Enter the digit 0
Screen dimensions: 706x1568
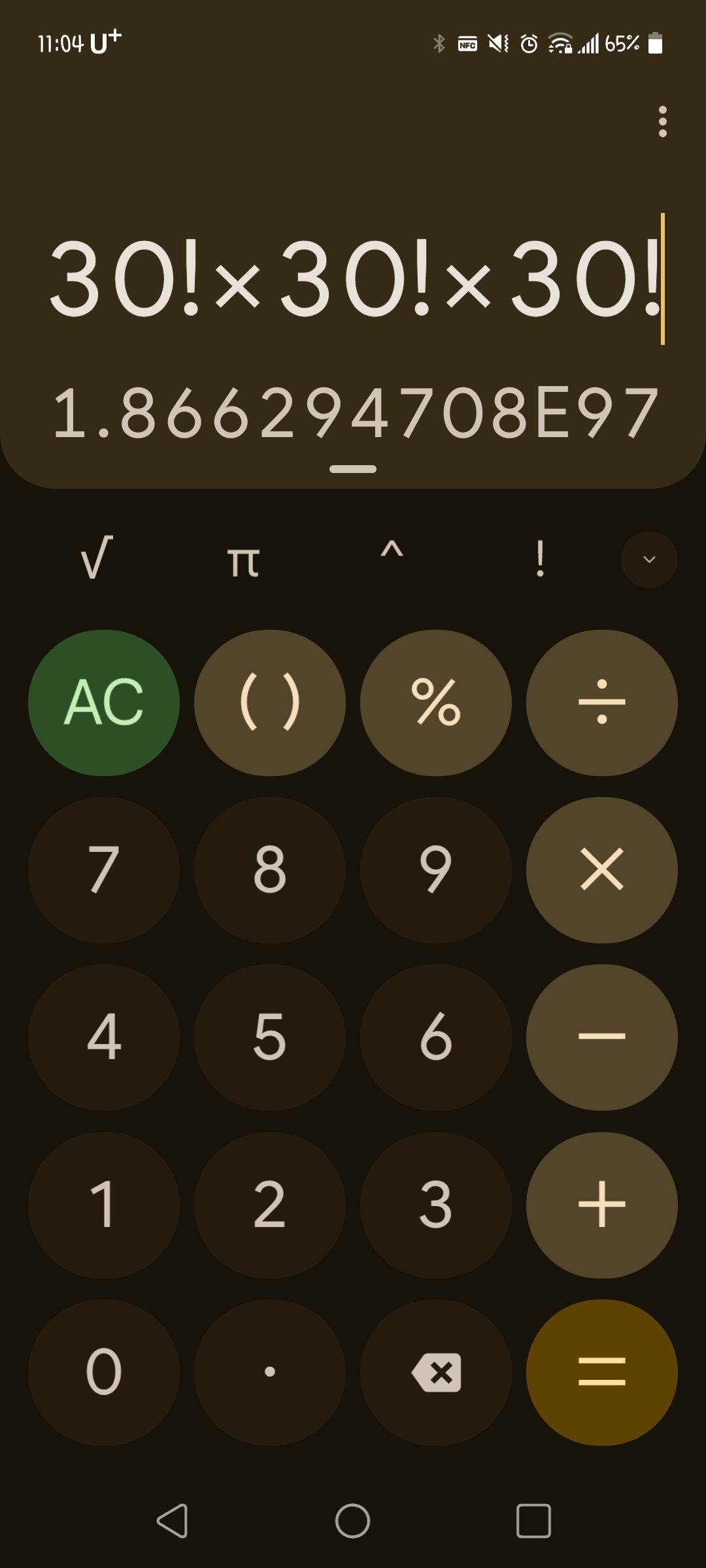pos(104,1372)
